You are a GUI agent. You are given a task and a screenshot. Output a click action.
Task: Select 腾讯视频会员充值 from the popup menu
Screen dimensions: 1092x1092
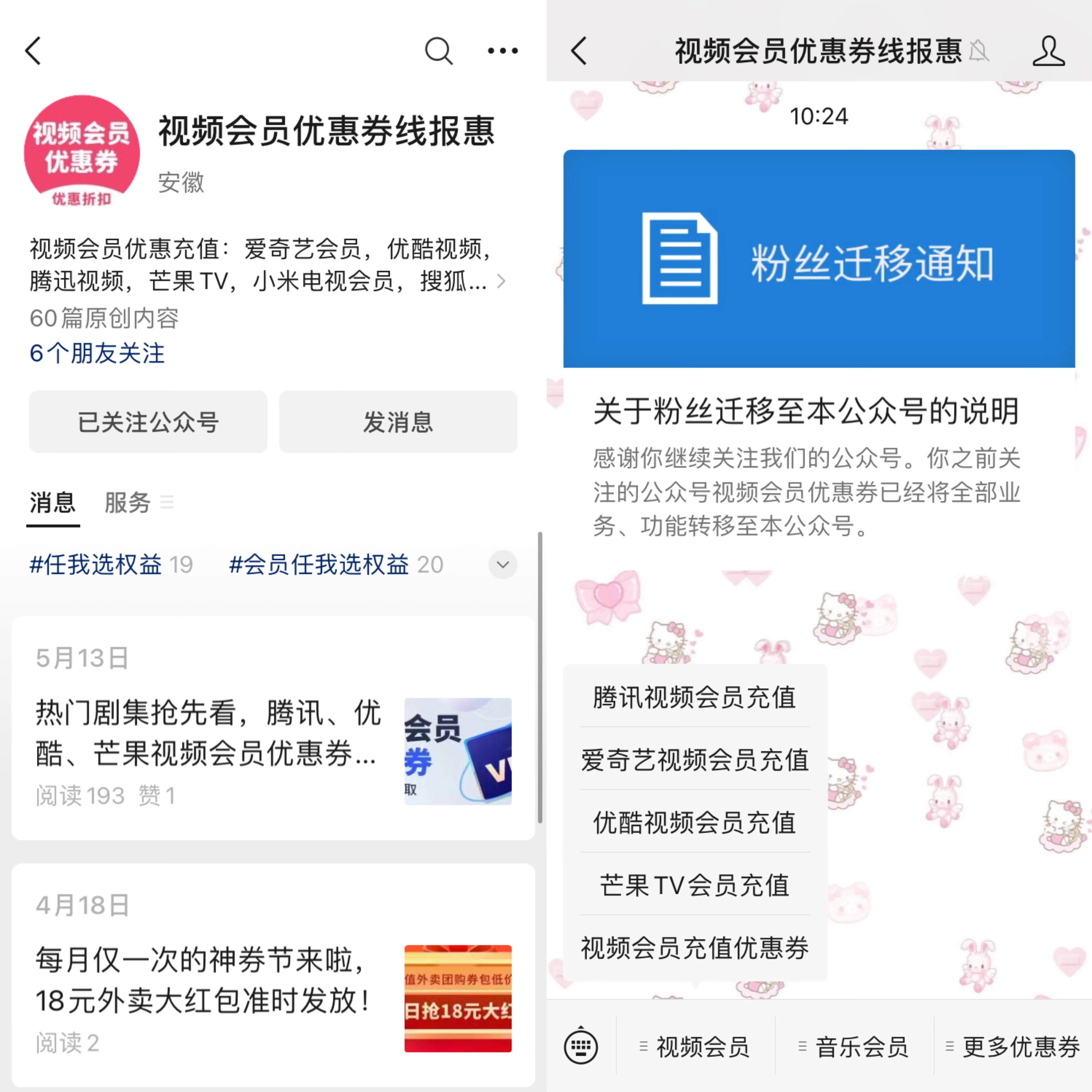click(695, 697)
